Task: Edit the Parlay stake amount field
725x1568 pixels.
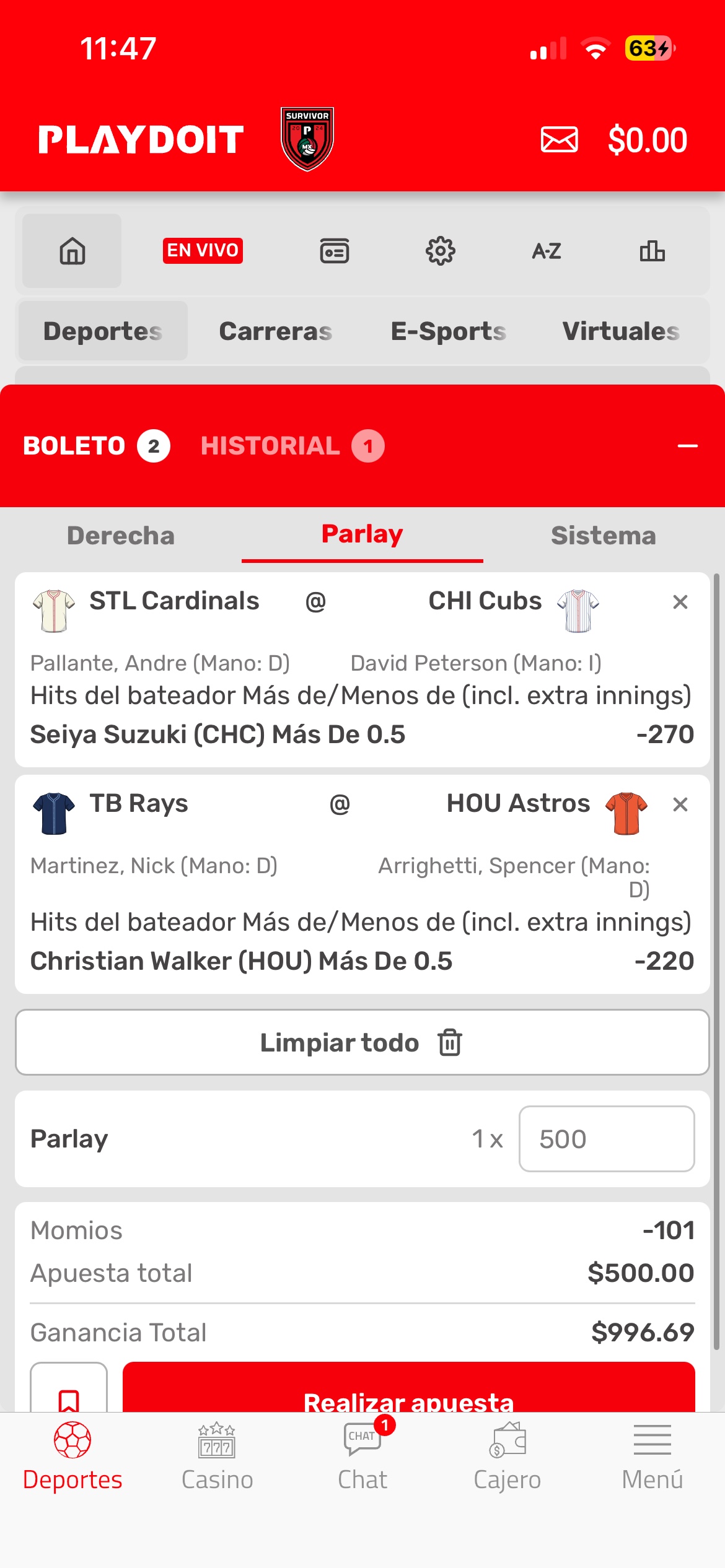Action: (x=607, y=1139)
